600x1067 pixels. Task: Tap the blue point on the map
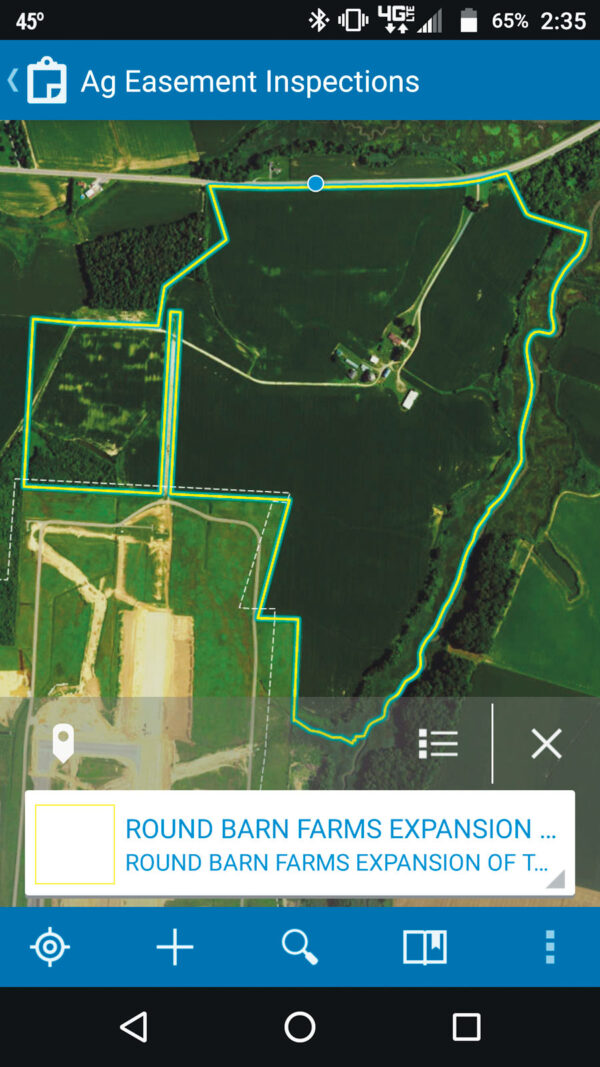tap(315, 183)
